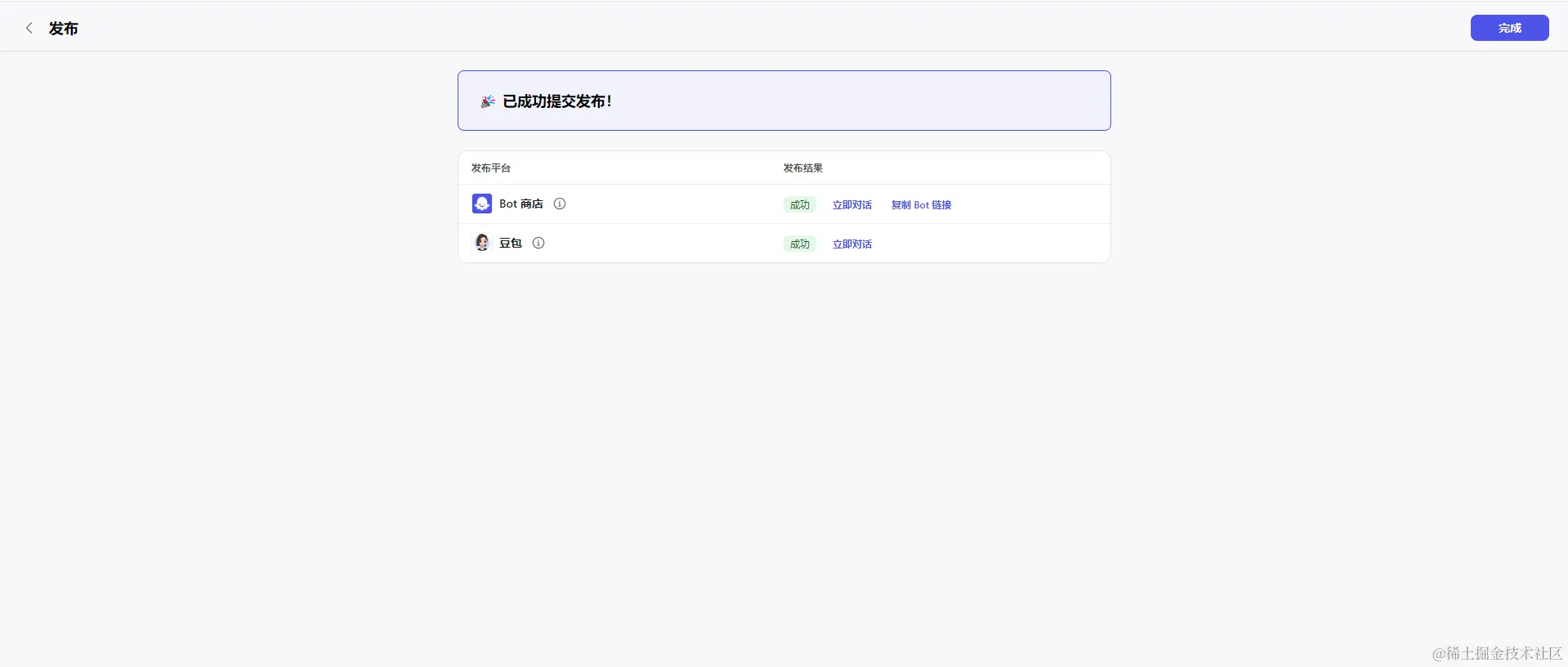Go back using the arrow beside 发布
Viewport: 1568px width, 667px height.
pyautogui.click(x=29, y=28)
